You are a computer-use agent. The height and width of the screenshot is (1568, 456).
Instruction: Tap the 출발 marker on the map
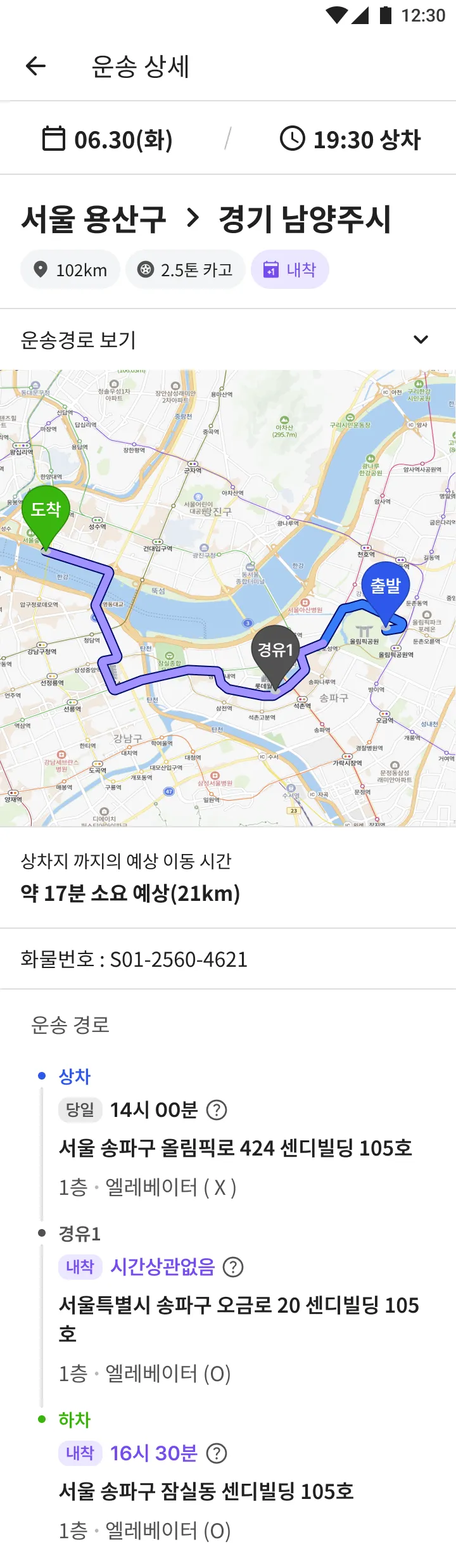click(x=385, y=587)
